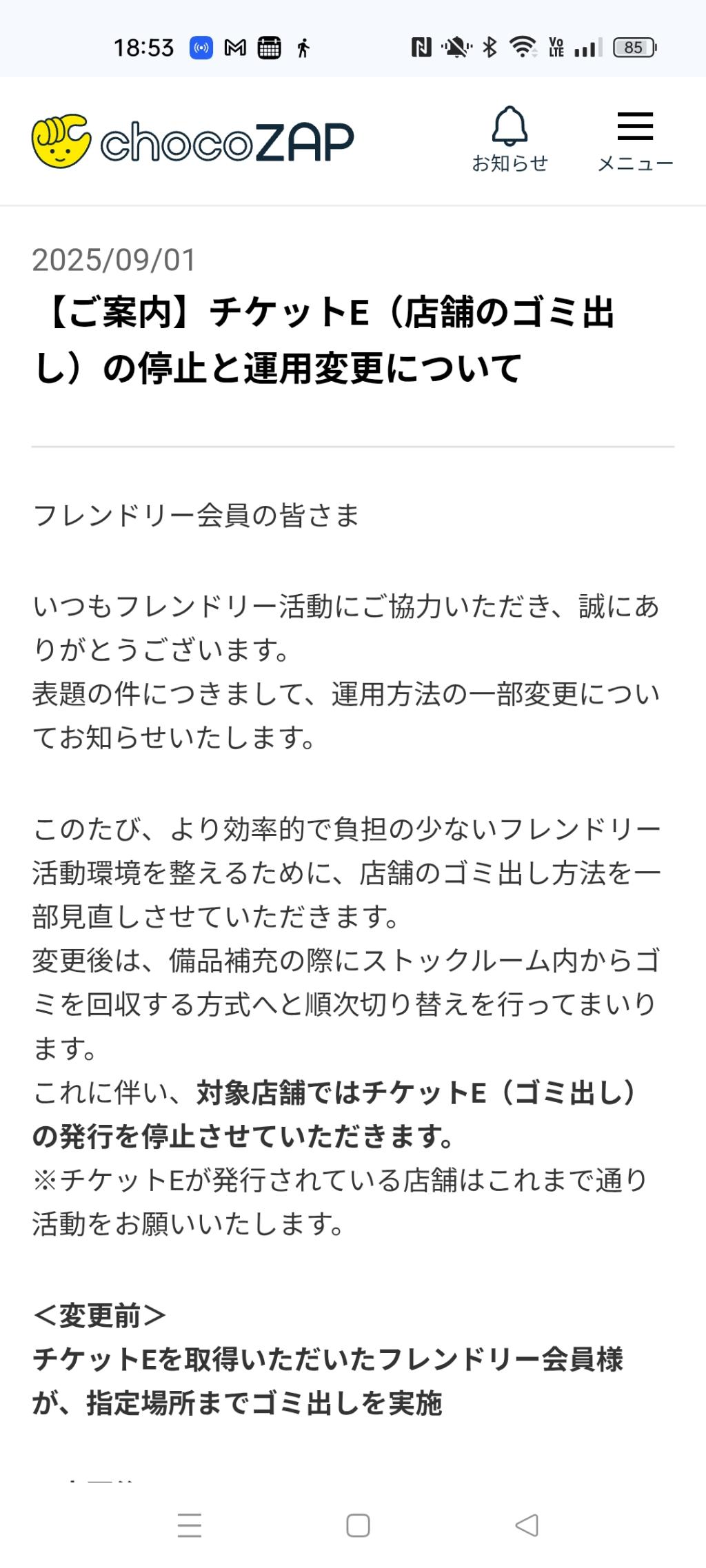The height and width of the screenshot is (1568, 706).
Task: Go back with the system back button
Action: [527, 1525]
